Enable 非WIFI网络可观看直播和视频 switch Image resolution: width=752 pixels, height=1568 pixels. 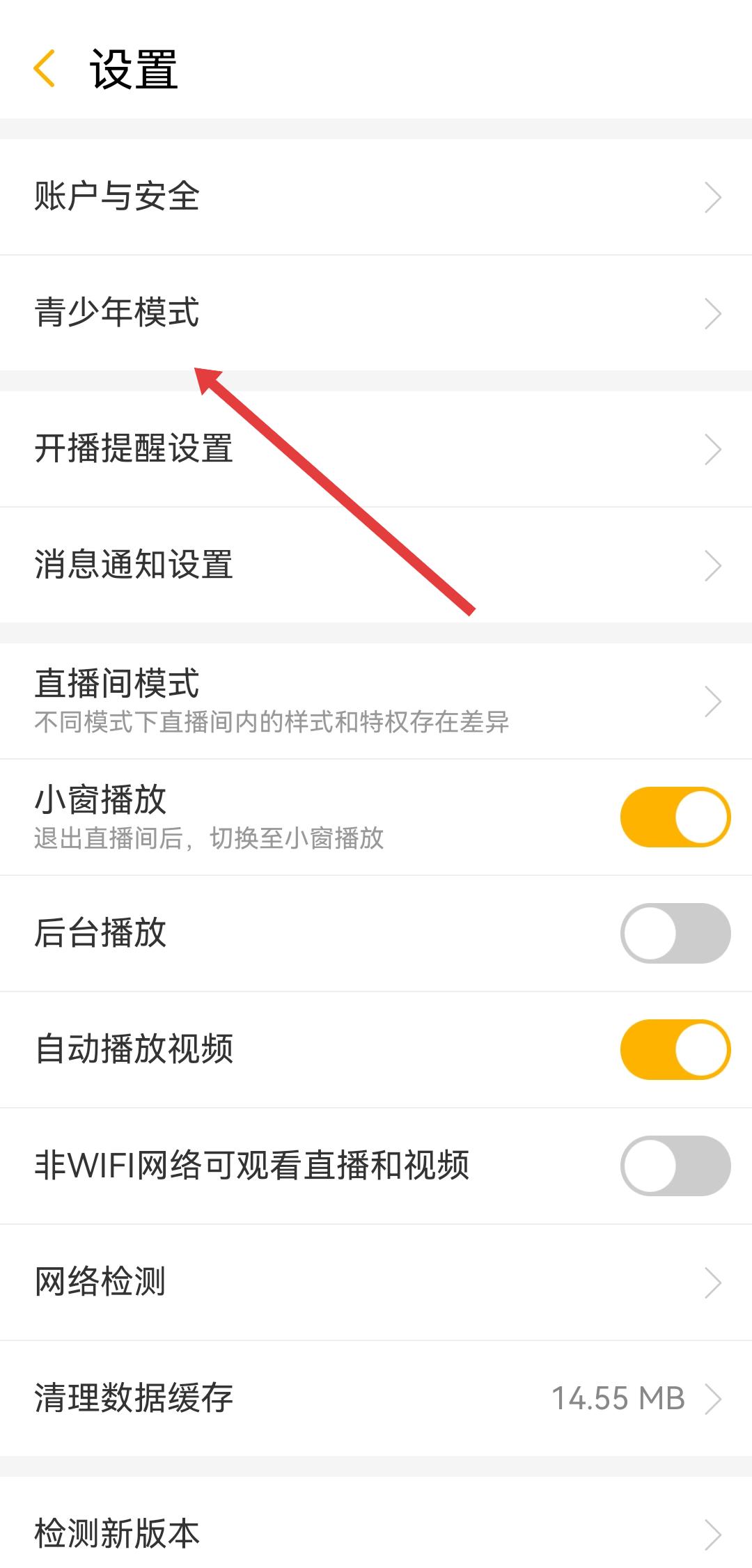click(675, 1166)
